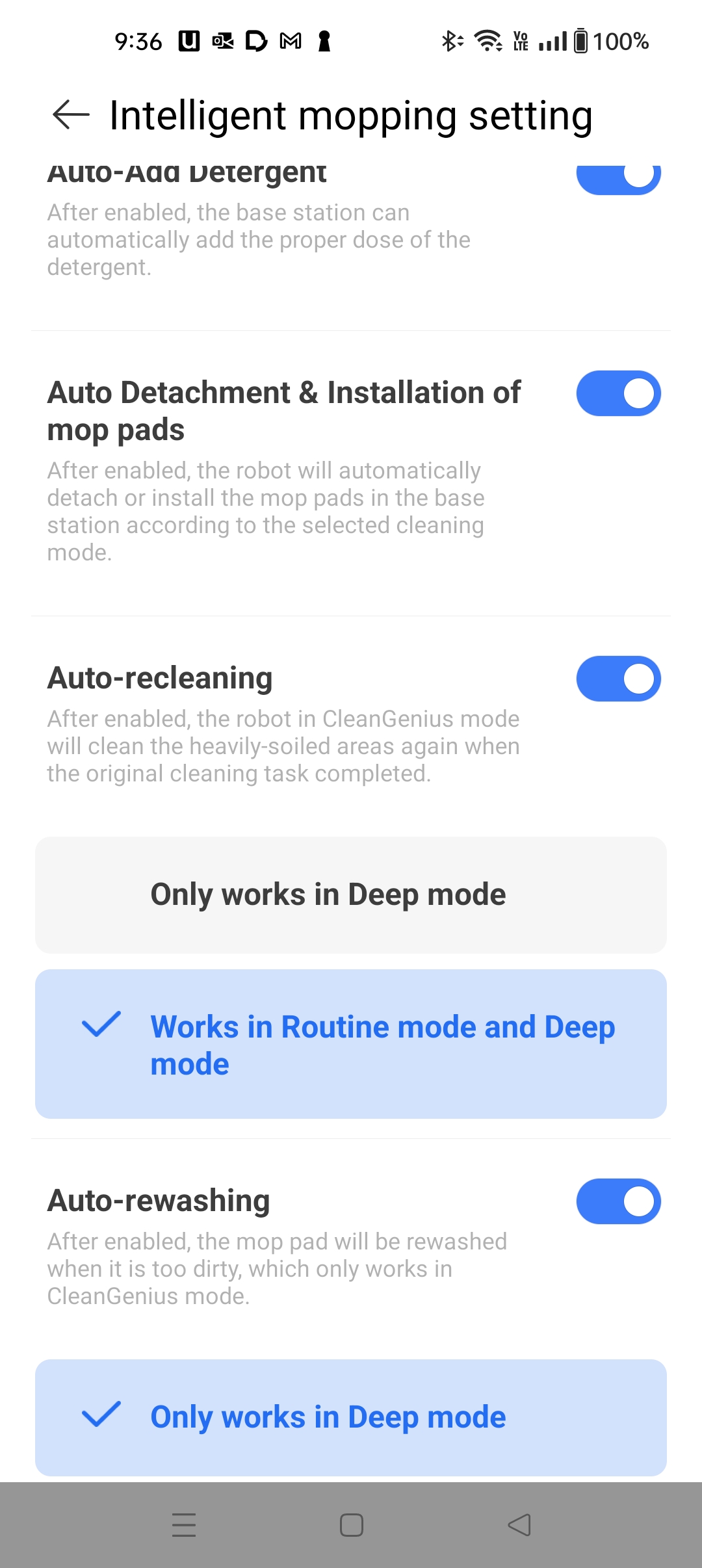Choose Works in Routine mode and Deep mode
Viewport: 702px width, 1568px height.
click(x=351, y=1044)
